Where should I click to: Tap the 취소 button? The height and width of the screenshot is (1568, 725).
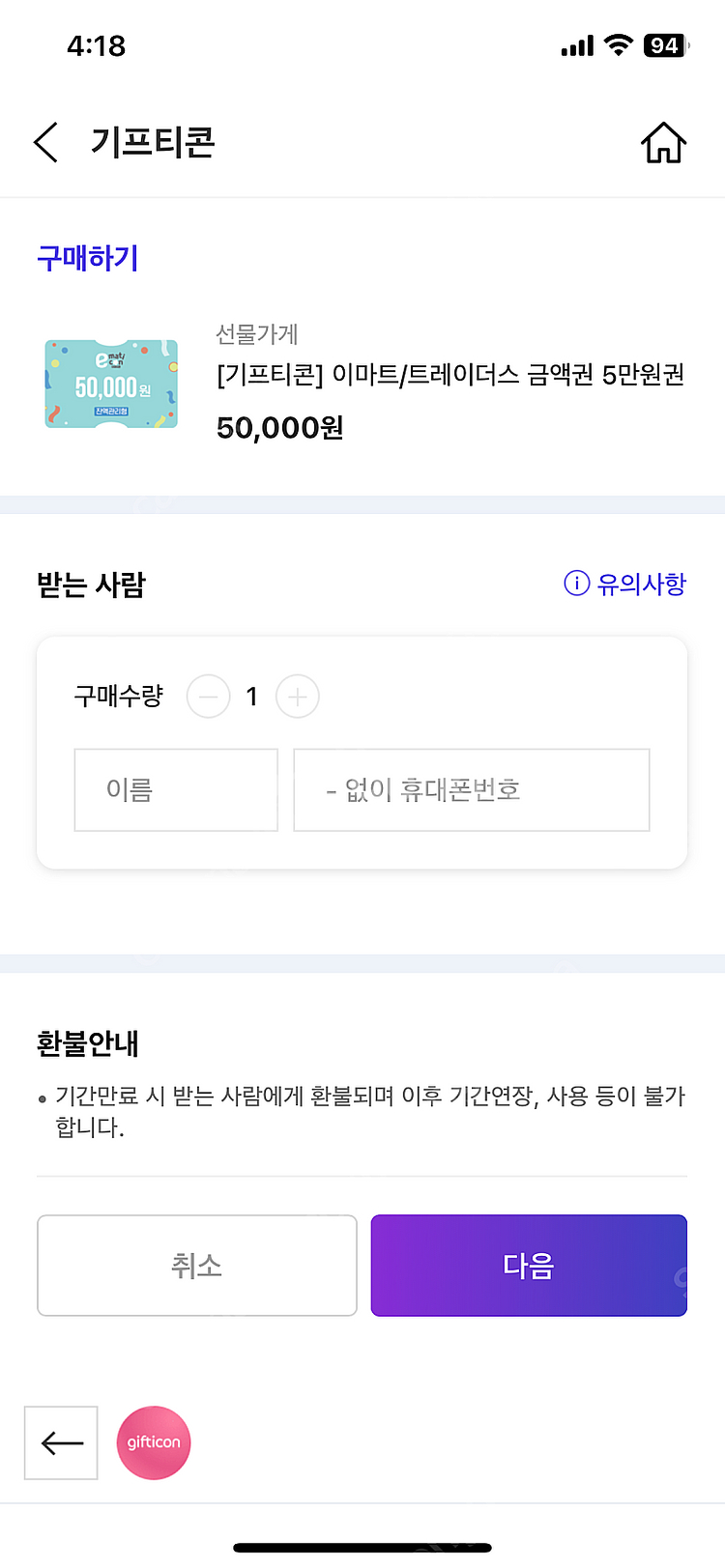(x=197, y=1266)
